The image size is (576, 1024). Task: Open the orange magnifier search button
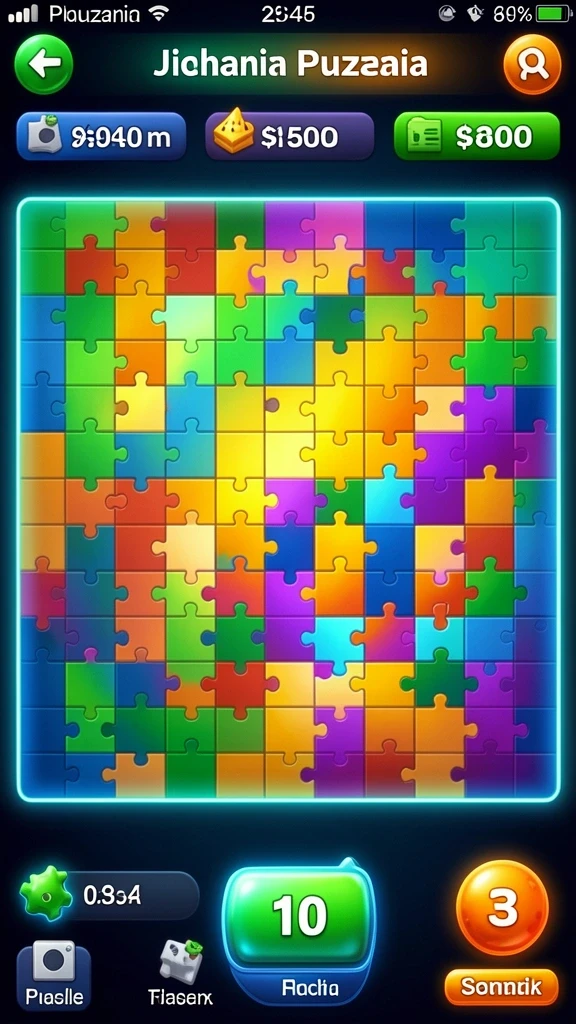[x=532, y=64]
